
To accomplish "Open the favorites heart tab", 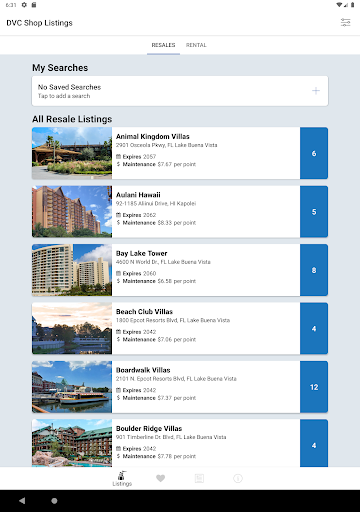I will click(x=161, y=478).
